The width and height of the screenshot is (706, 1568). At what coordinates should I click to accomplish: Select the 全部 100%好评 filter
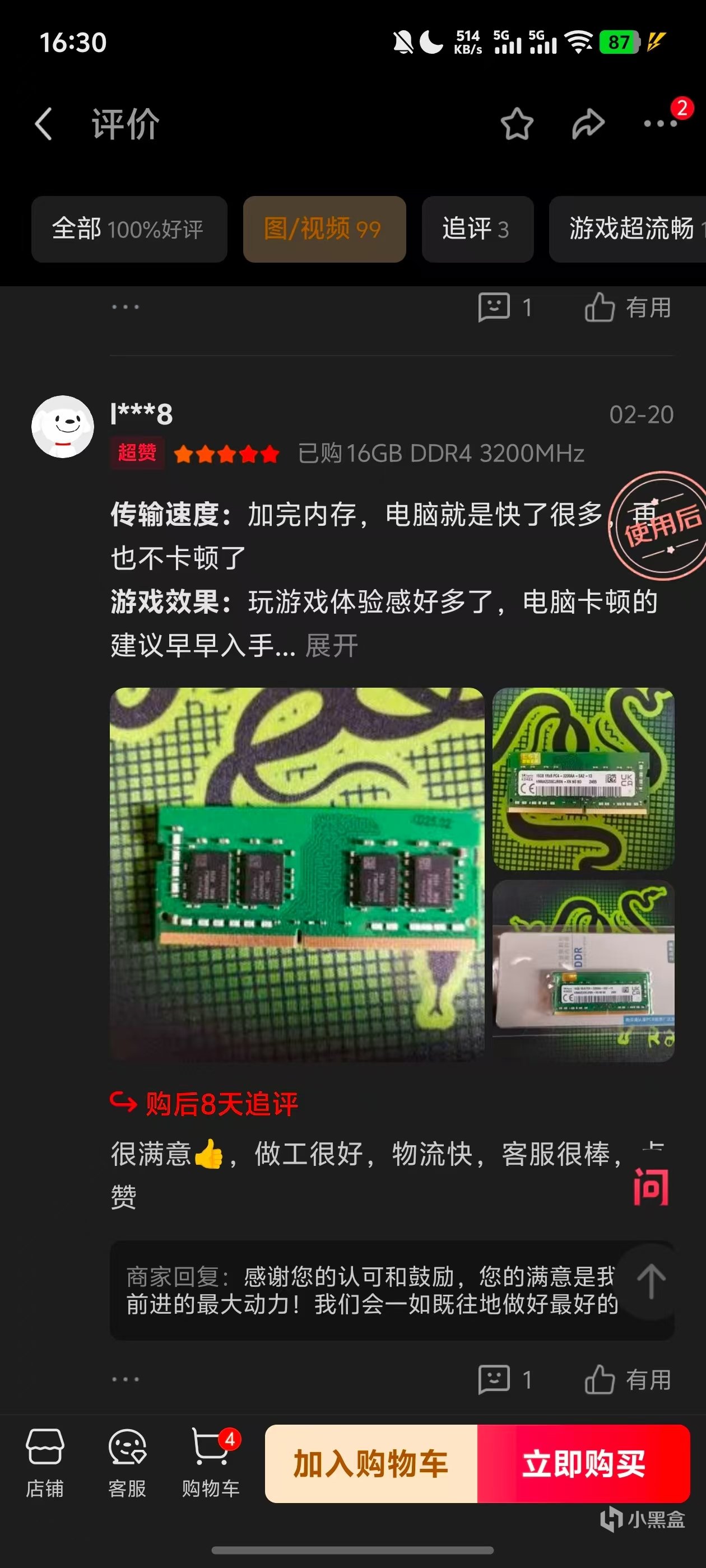(x=129, y=230)
